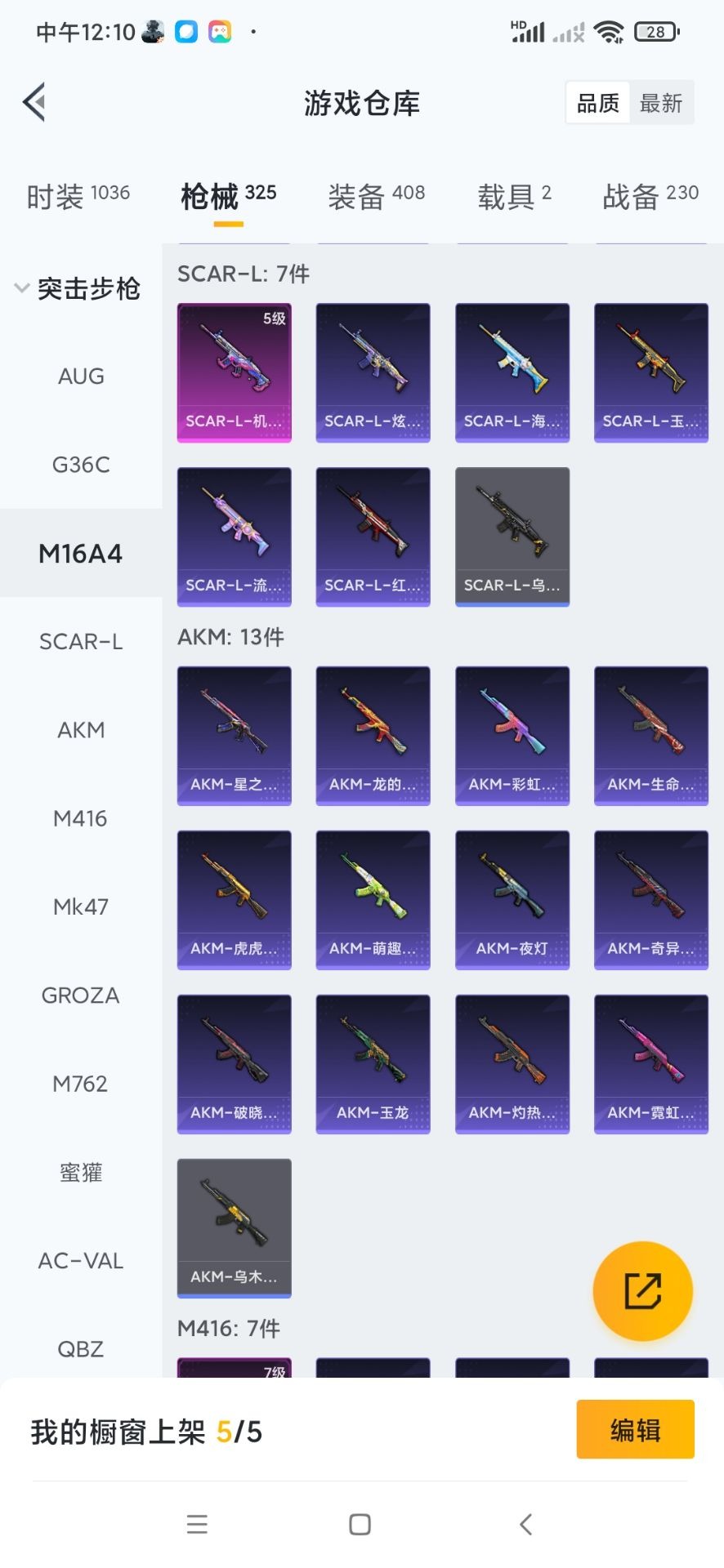Screen dimensions: 724x1568
Task: Select GROZA in the weapon list
Action: [81, 996]
